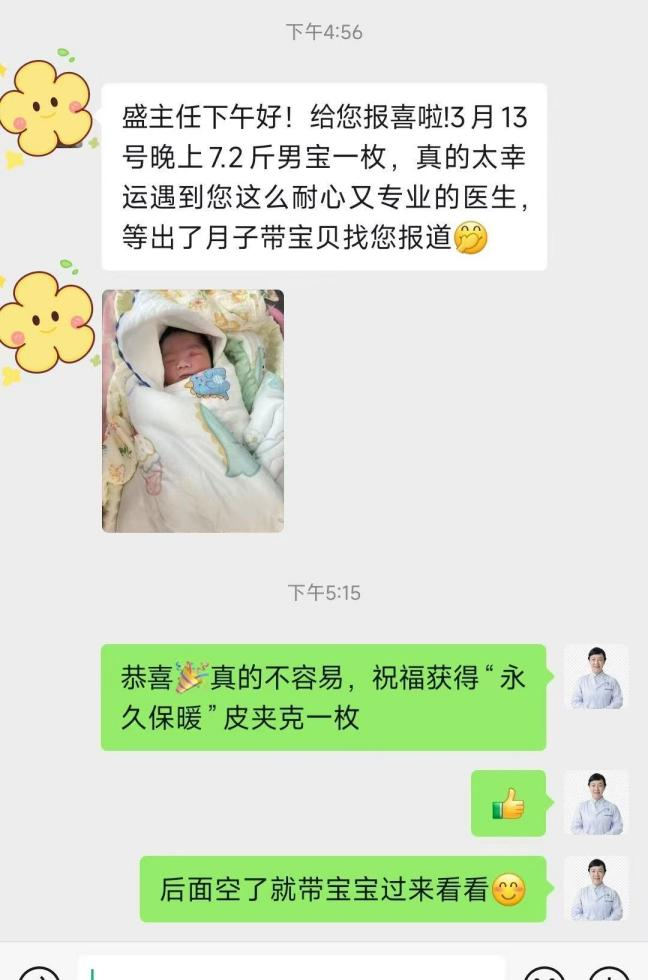Image resolution: width=648 pixels, height=980 pixels.
Task: Open the doctor's avatar beside the 后面空了 message
Action: tap(596, 888)
